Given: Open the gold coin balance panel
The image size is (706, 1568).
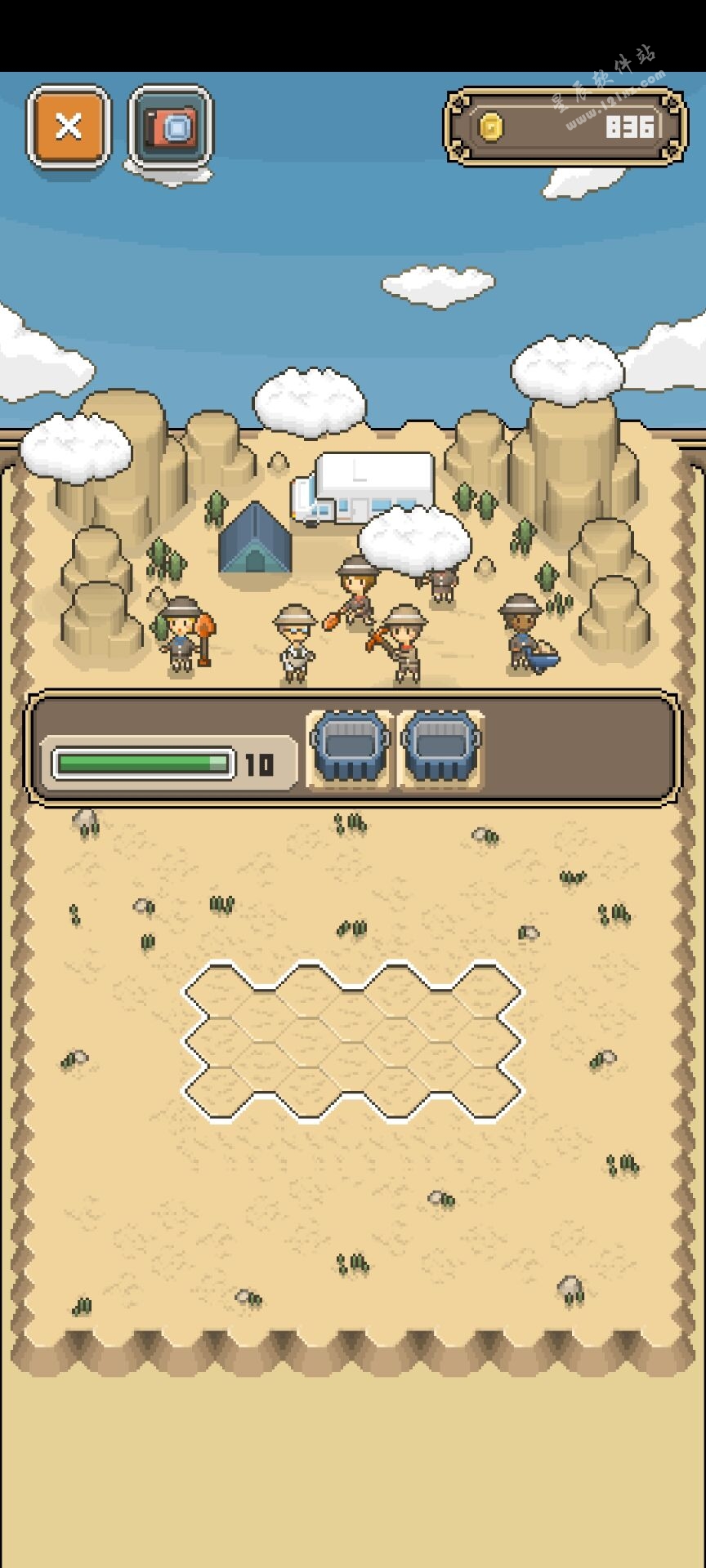Looking at the screenshot, I should point(565,127).
